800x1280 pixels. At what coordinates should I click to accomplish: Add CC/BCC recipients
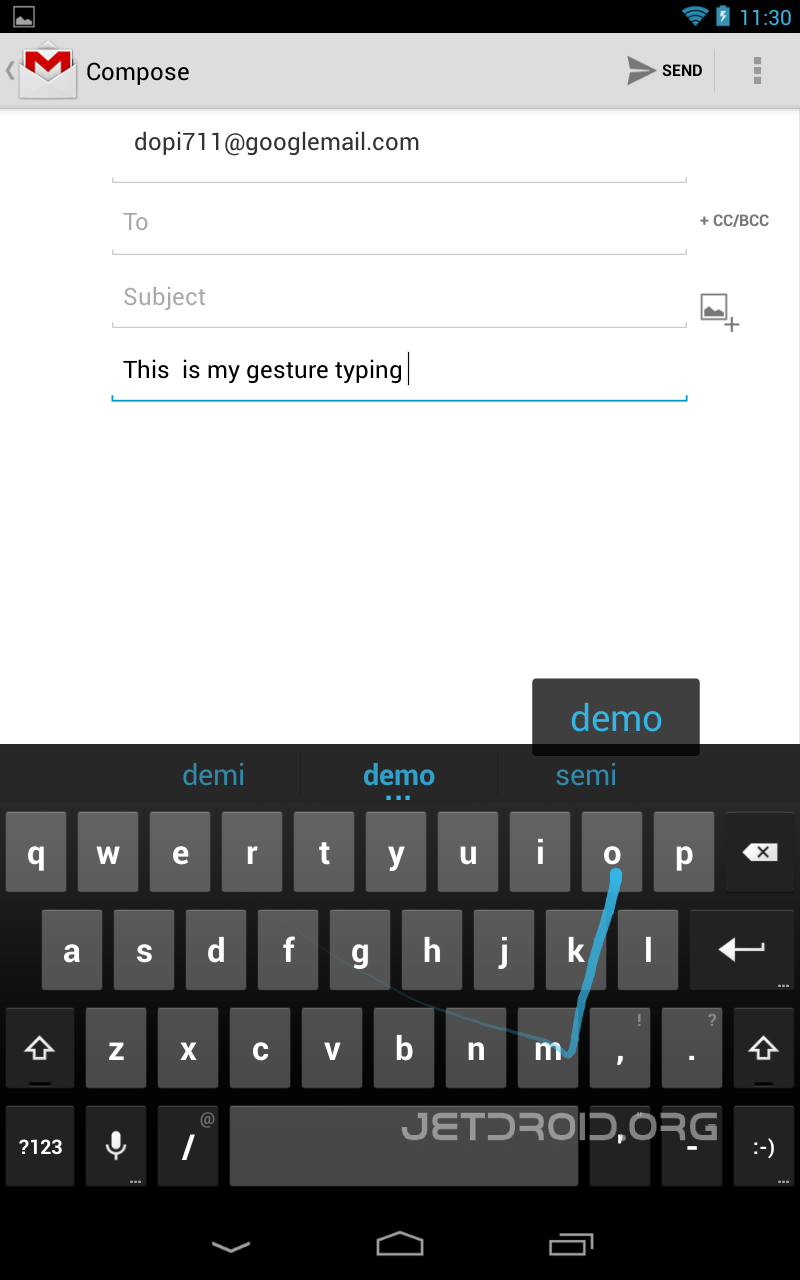734,221
